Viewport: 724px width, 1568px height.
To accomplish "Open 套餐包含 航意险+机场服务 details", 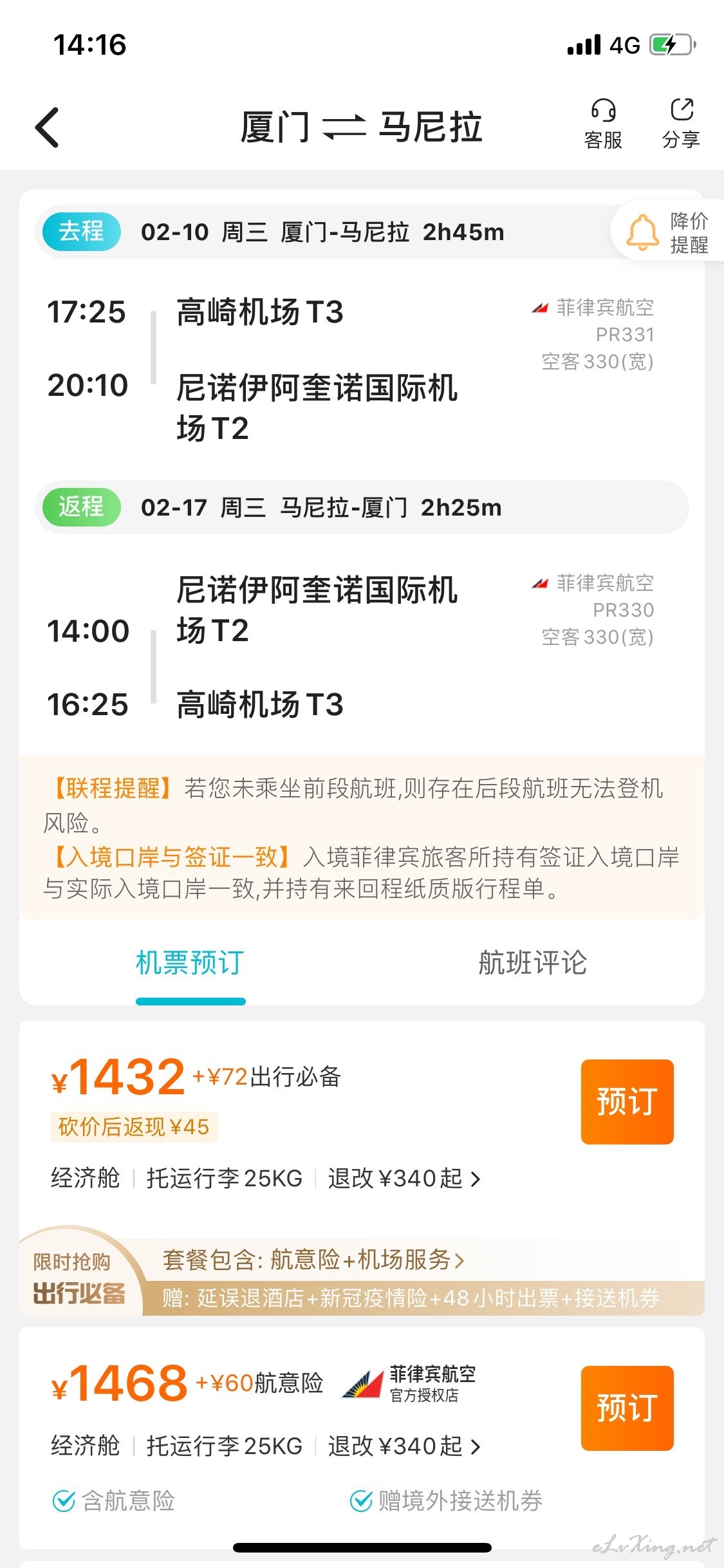I will [x=313, y=1259].
